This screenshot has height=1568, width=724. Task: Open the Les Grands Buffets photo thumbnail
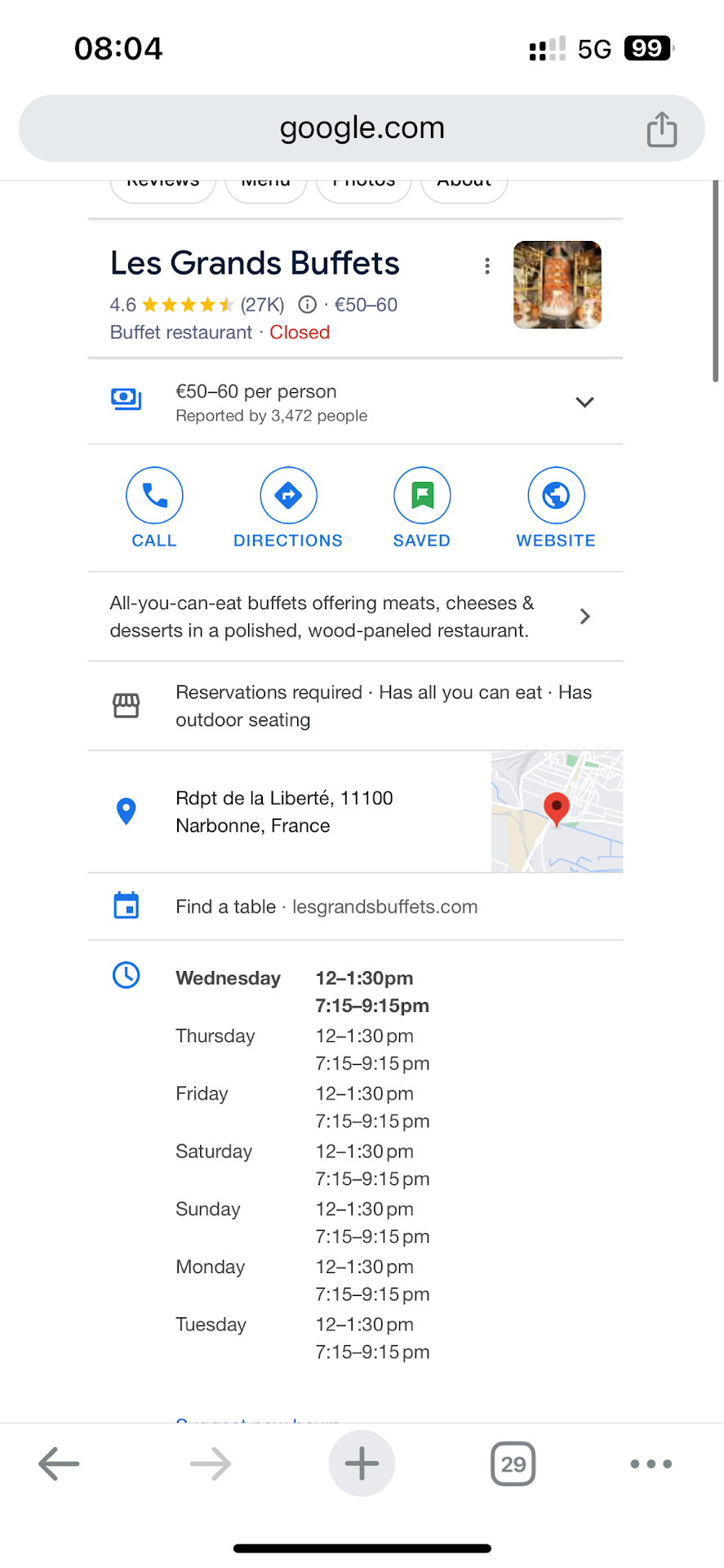tap(557, 285)
